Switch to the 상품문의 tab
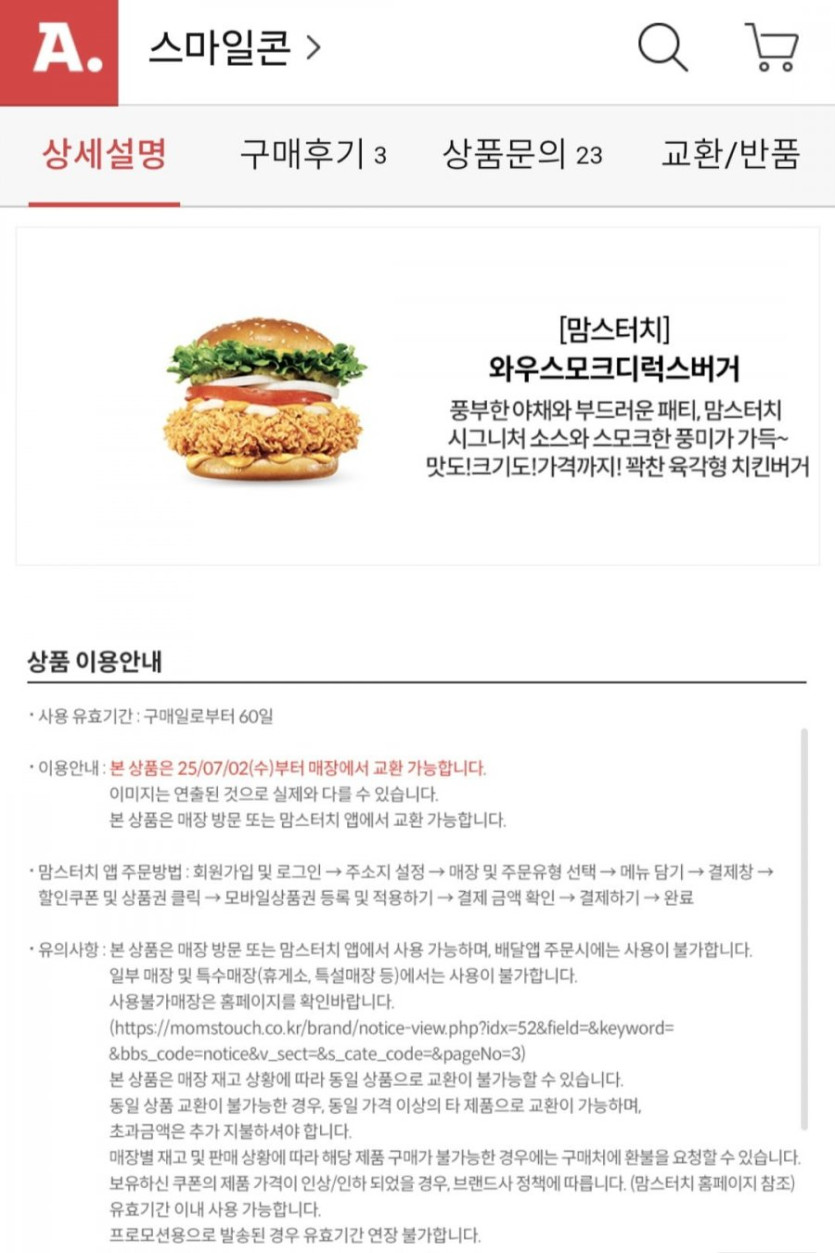The image size is (835, 1253). click(522, 155)
